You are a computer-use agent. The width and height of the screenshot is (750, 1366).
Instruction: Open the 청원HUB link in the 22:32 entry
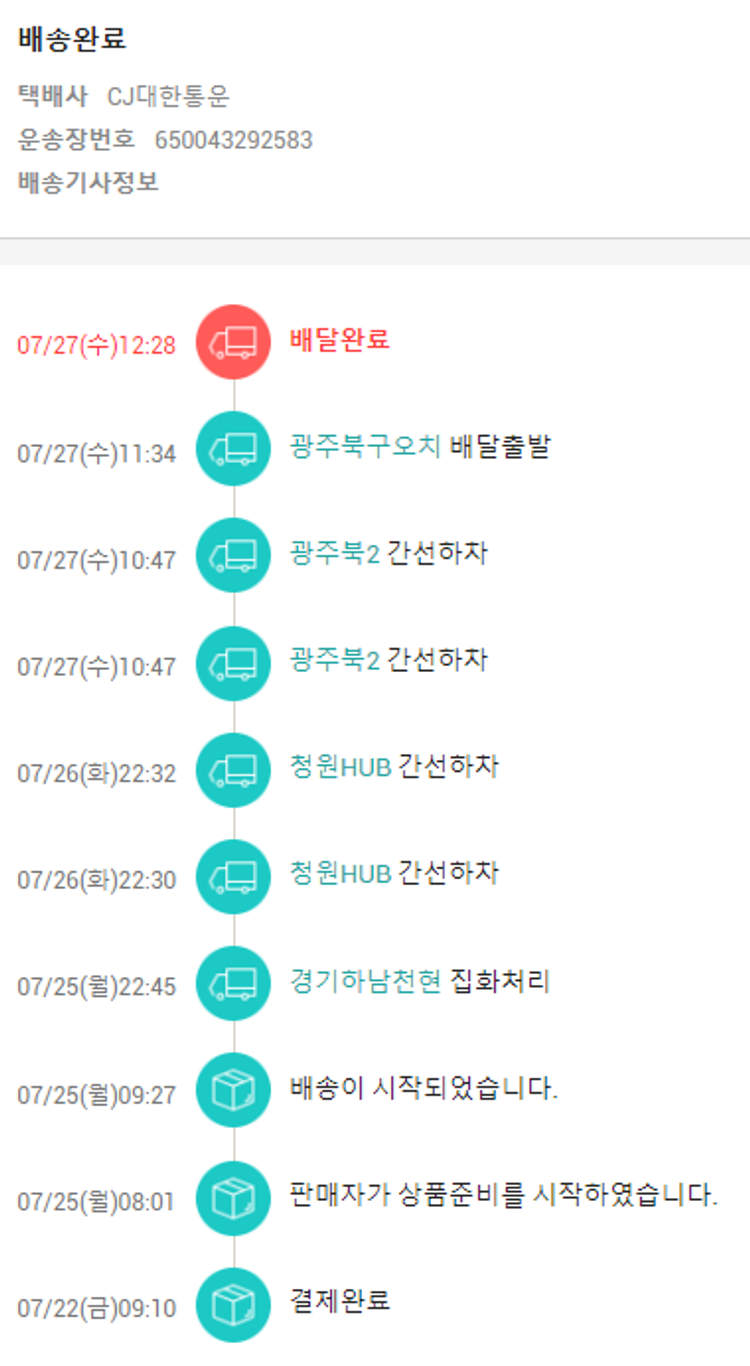340,768
